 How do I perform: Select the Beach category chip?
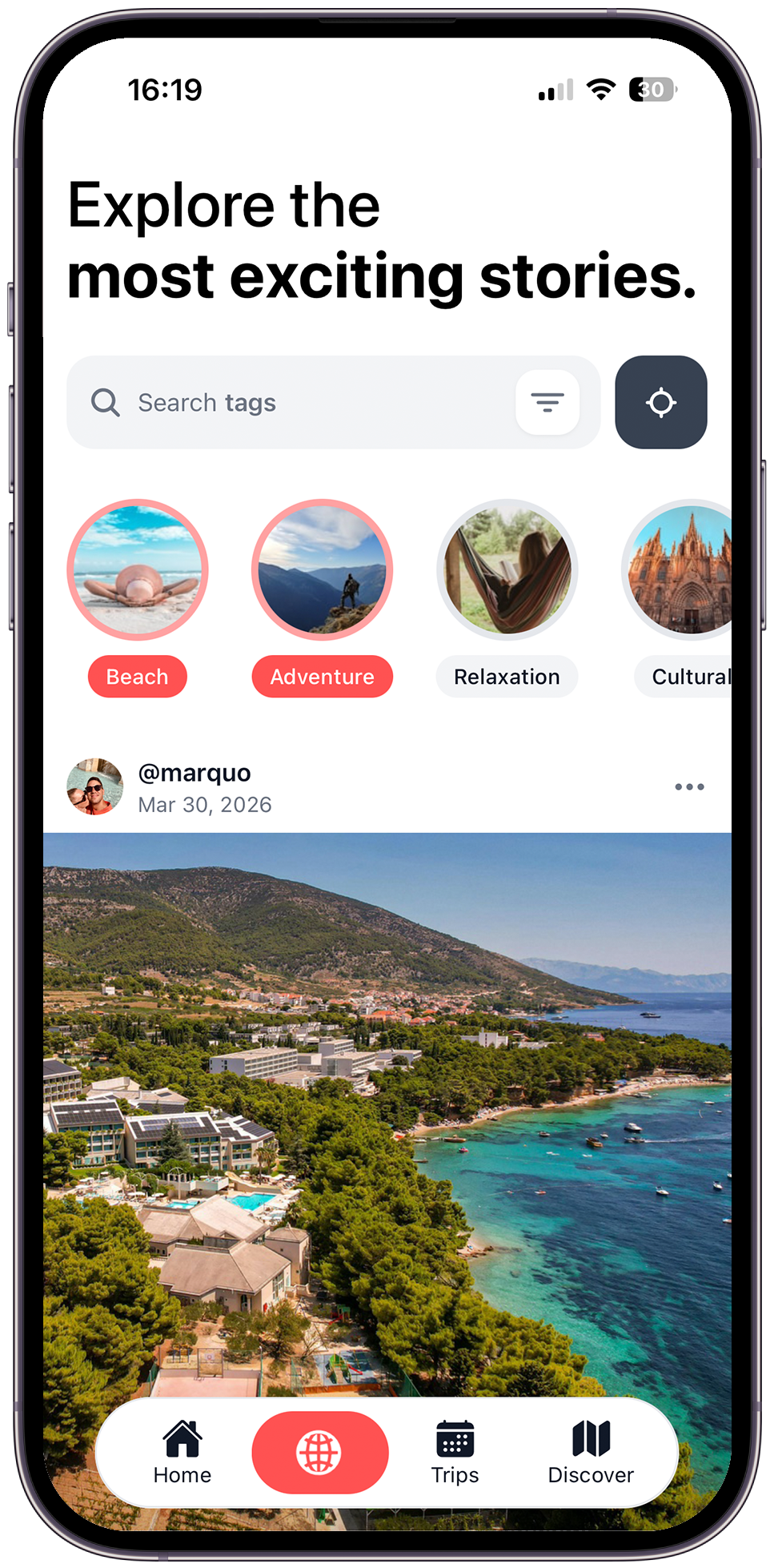pos(138,677)
